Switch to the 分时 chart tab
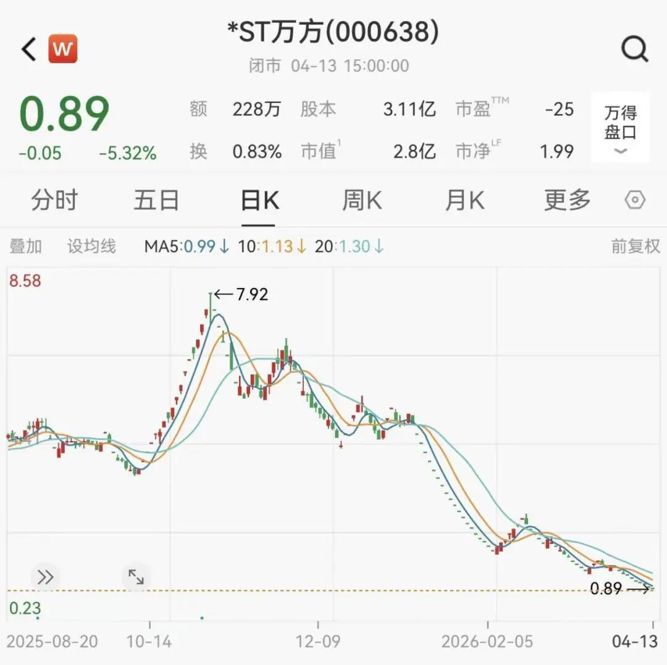This screenshot has height=665, width=667. [x=53, y=200]
